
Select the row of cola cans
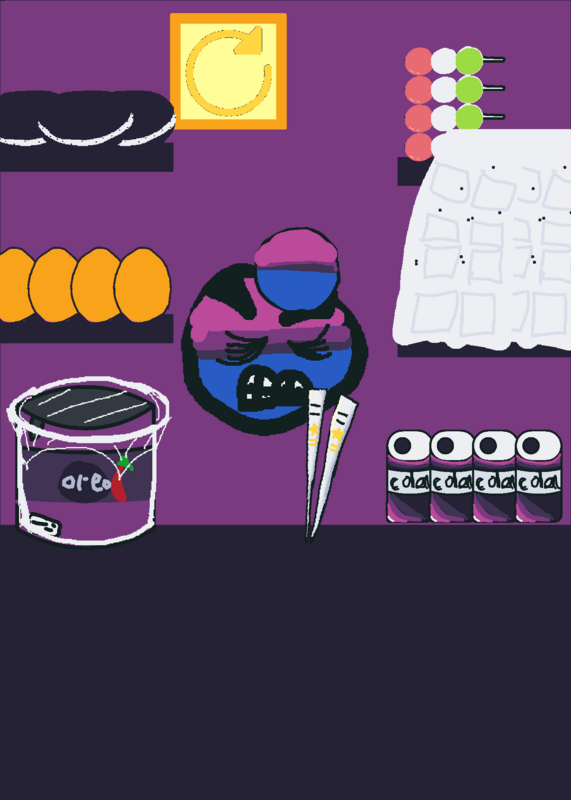[474, 477]
